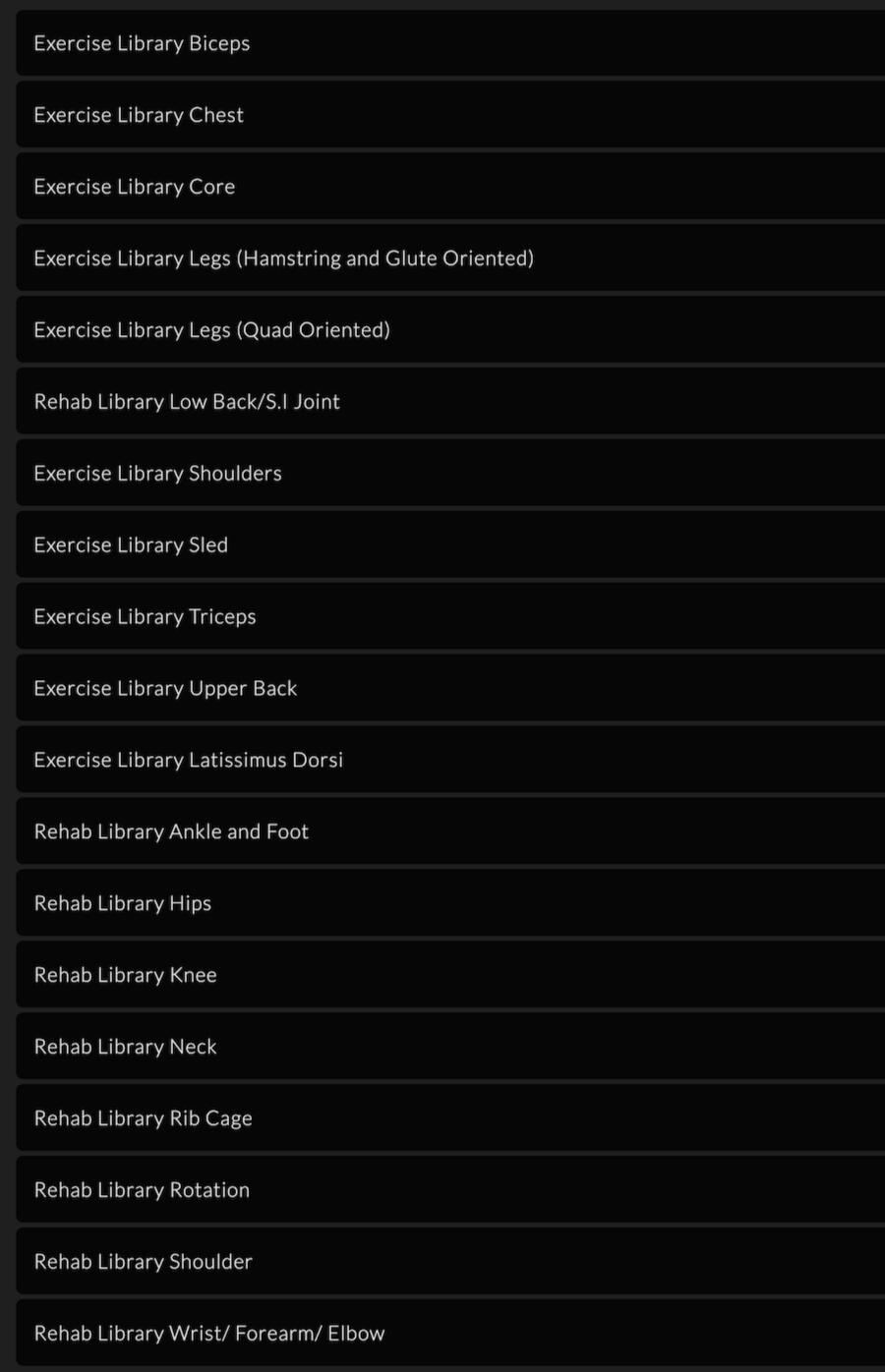
Task: View Exercise Library Shoulders
Action: click(157, 474)
